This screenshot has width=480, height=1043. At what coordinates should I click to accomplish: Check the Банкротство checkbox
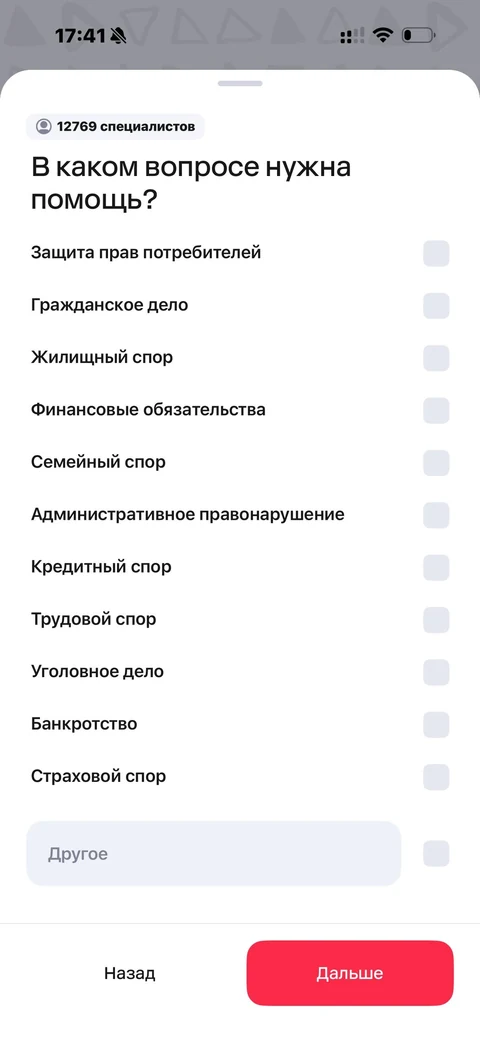point(436,724)
